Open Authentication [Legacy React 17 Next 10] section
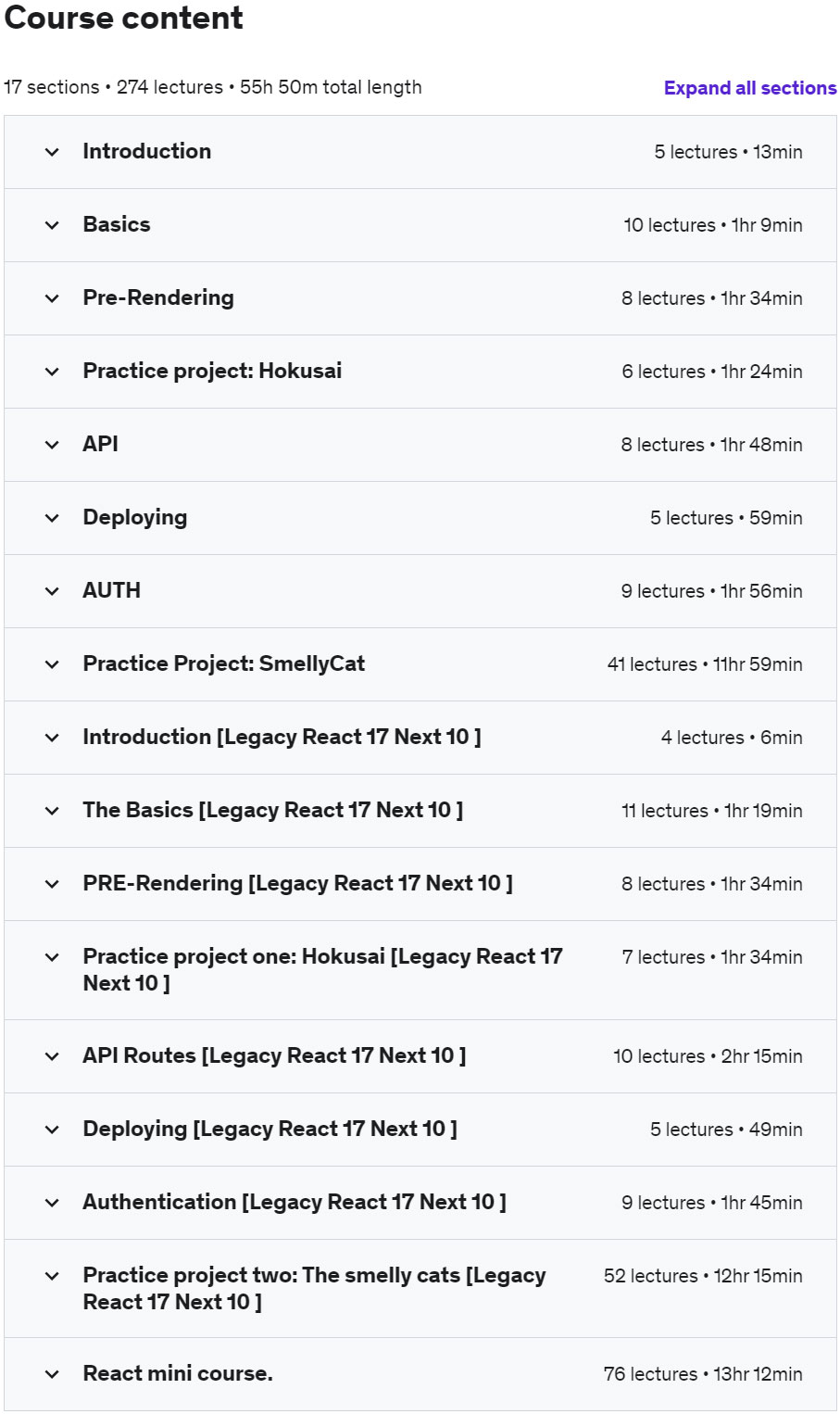Screen dimensions: 840x1414 (420, 1203)
